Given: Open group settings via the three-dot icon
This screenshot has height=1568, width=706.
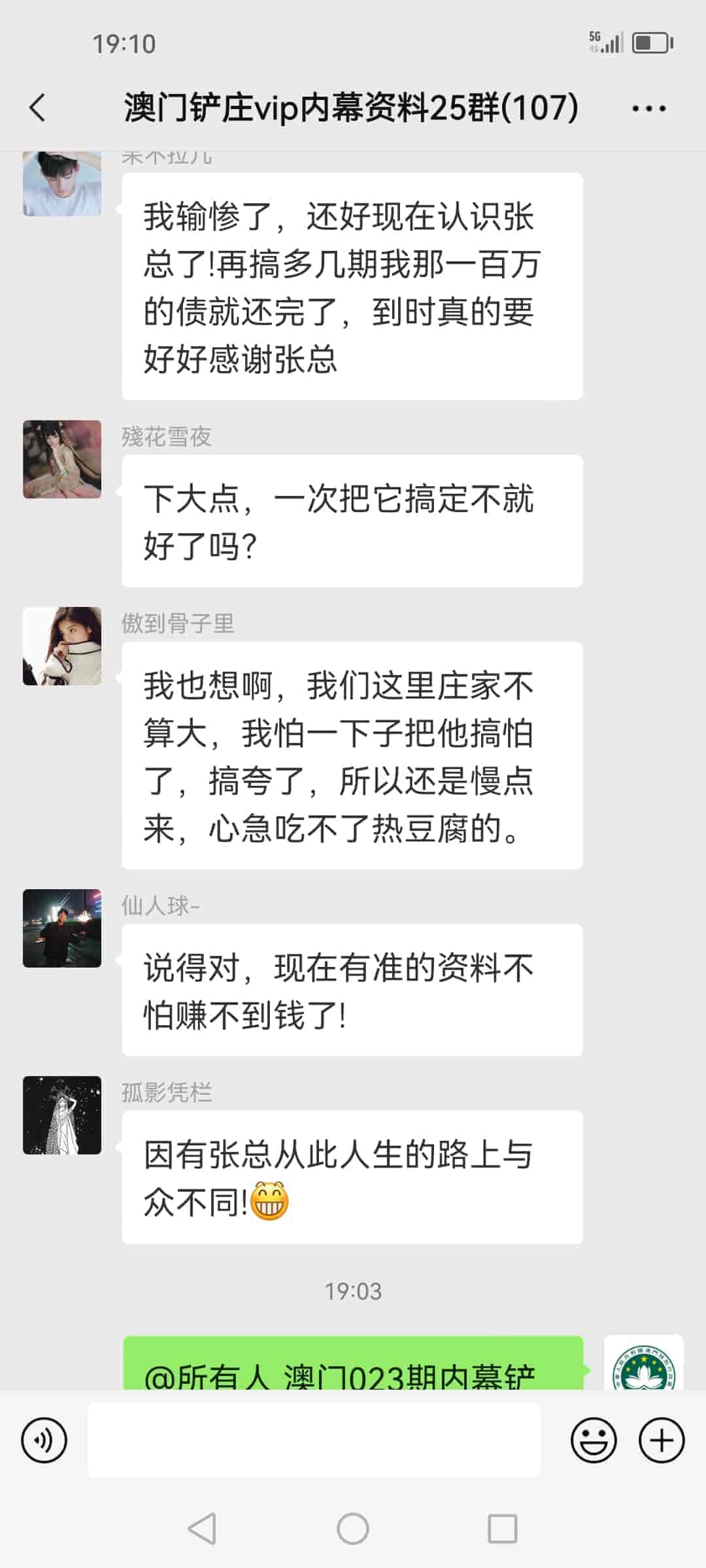Looking at the screenshot, I should click(x=649, y=108).
